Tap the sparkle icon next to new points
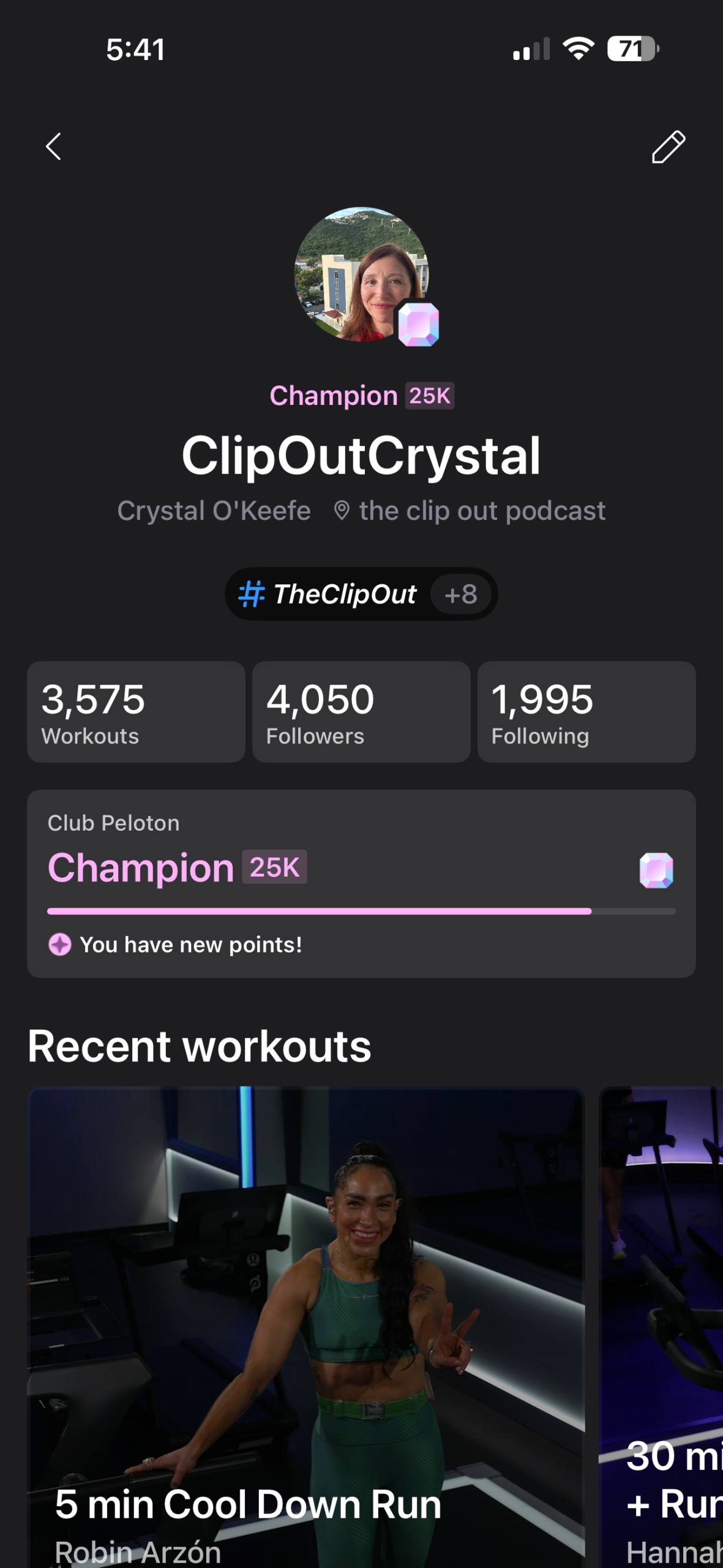723x1568 pixels. point(59,944)
